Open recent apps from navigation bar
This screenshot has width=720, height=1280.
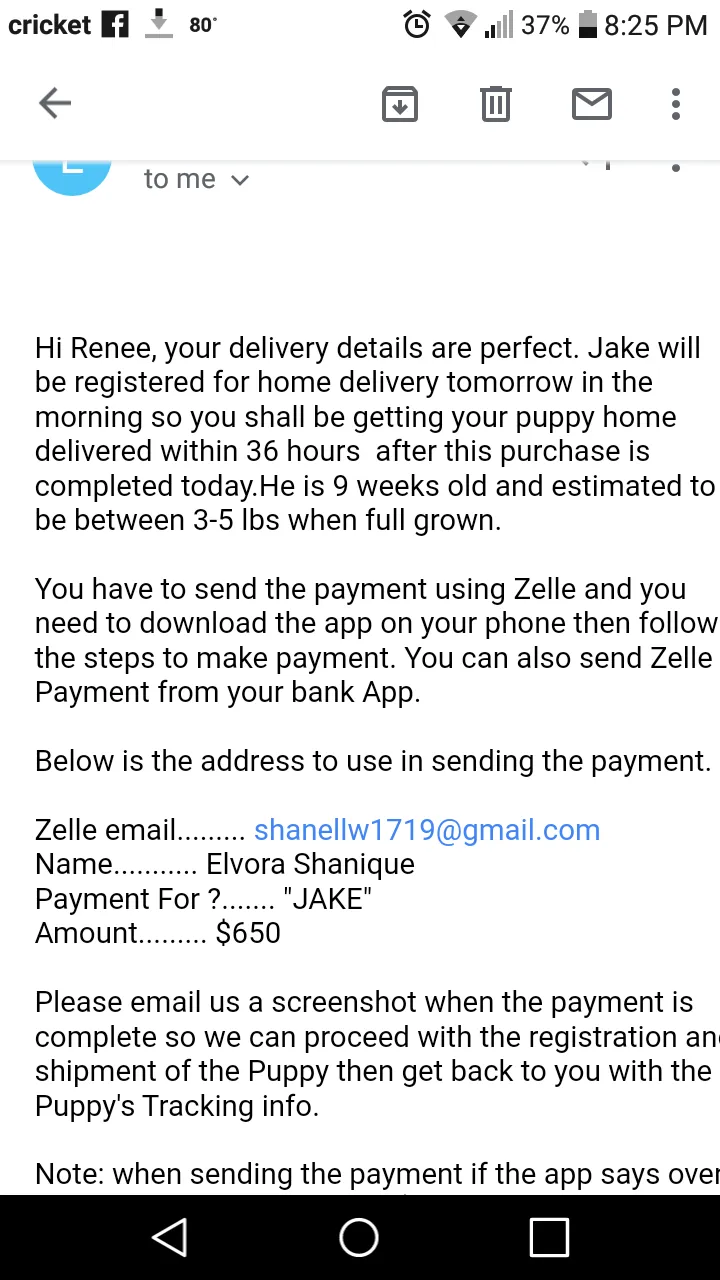tap(549, 1237)
